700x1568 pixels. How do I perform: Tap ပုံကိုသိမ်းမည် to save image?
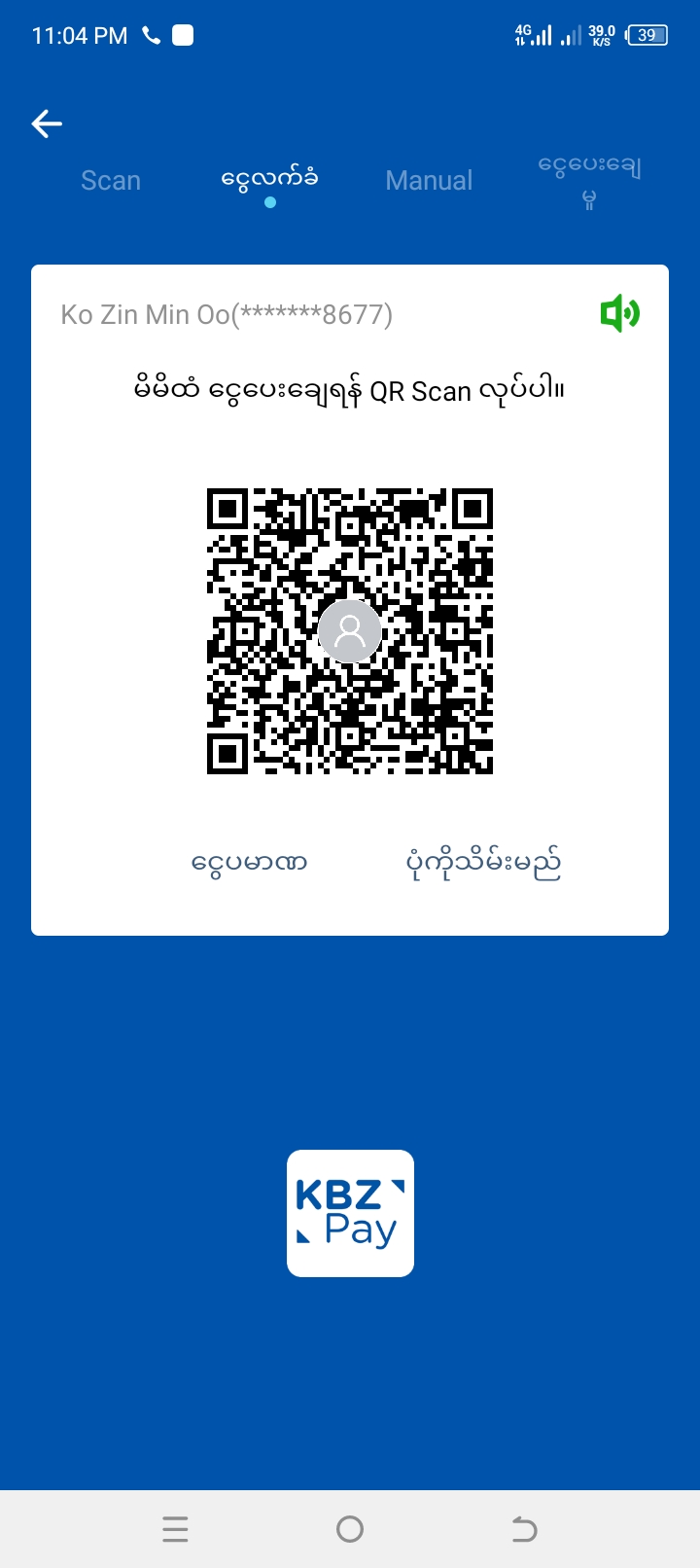point(483,862)
